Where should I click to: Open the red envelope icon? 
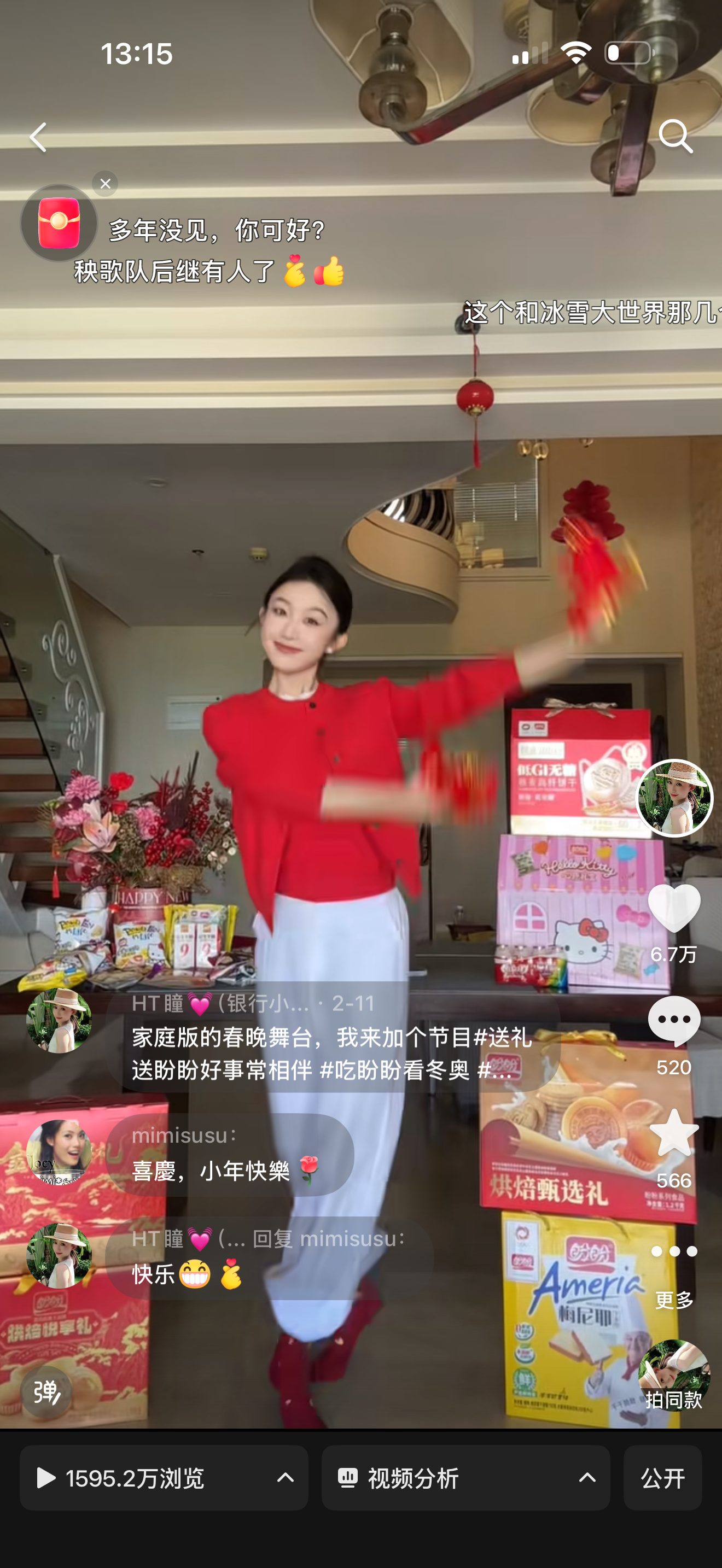59,224
